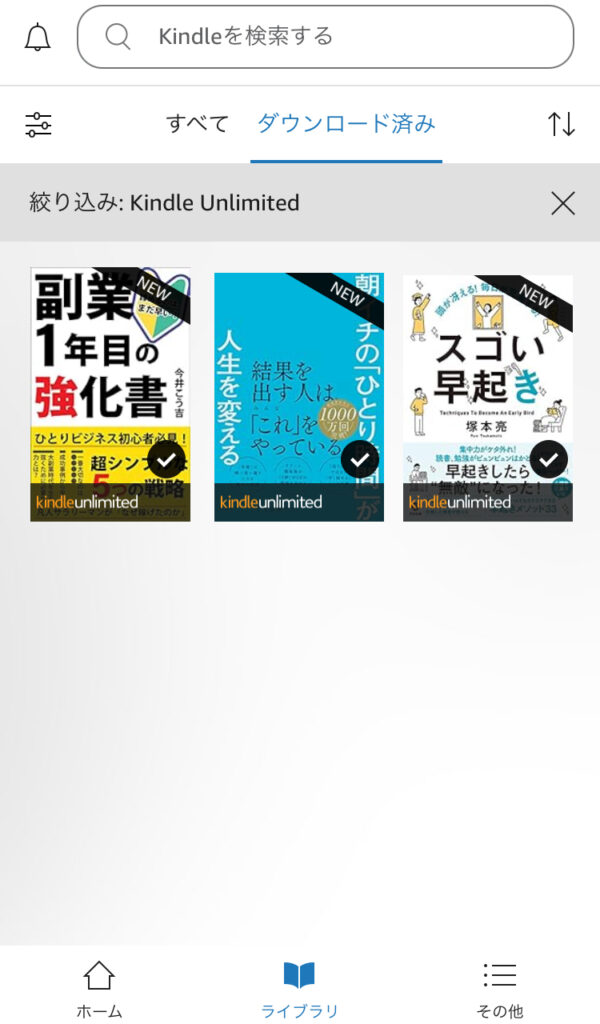The width and height of the screenshot is (600, 1024).
Task: Open the notifications bell
Action: (38, 37)
